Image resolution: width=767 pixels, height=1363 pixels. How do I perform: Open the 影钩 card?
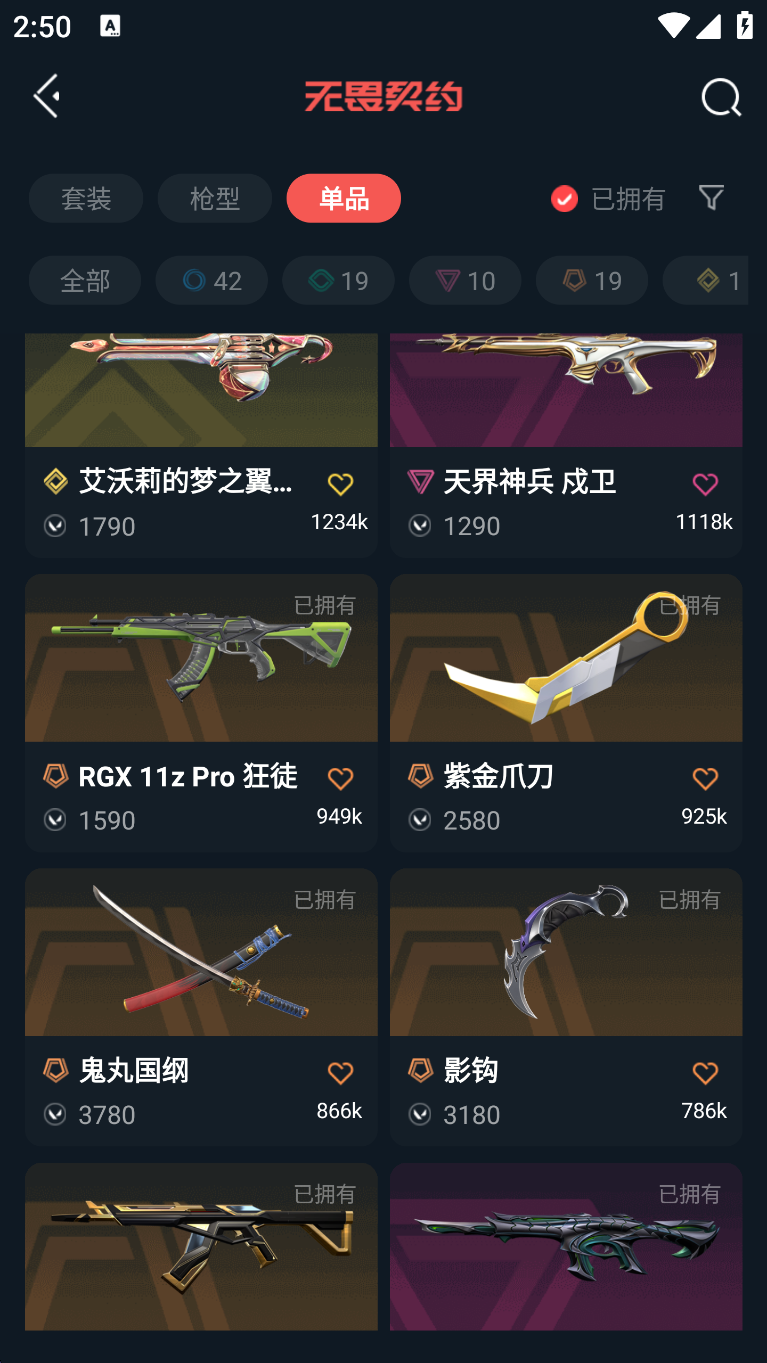(x=566, y=1007)
